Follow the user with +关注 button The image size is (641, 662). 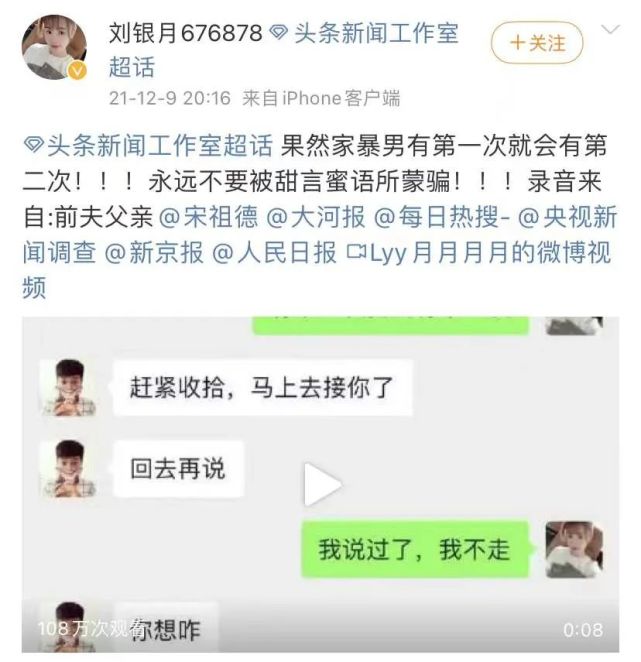tap(536, 43)
